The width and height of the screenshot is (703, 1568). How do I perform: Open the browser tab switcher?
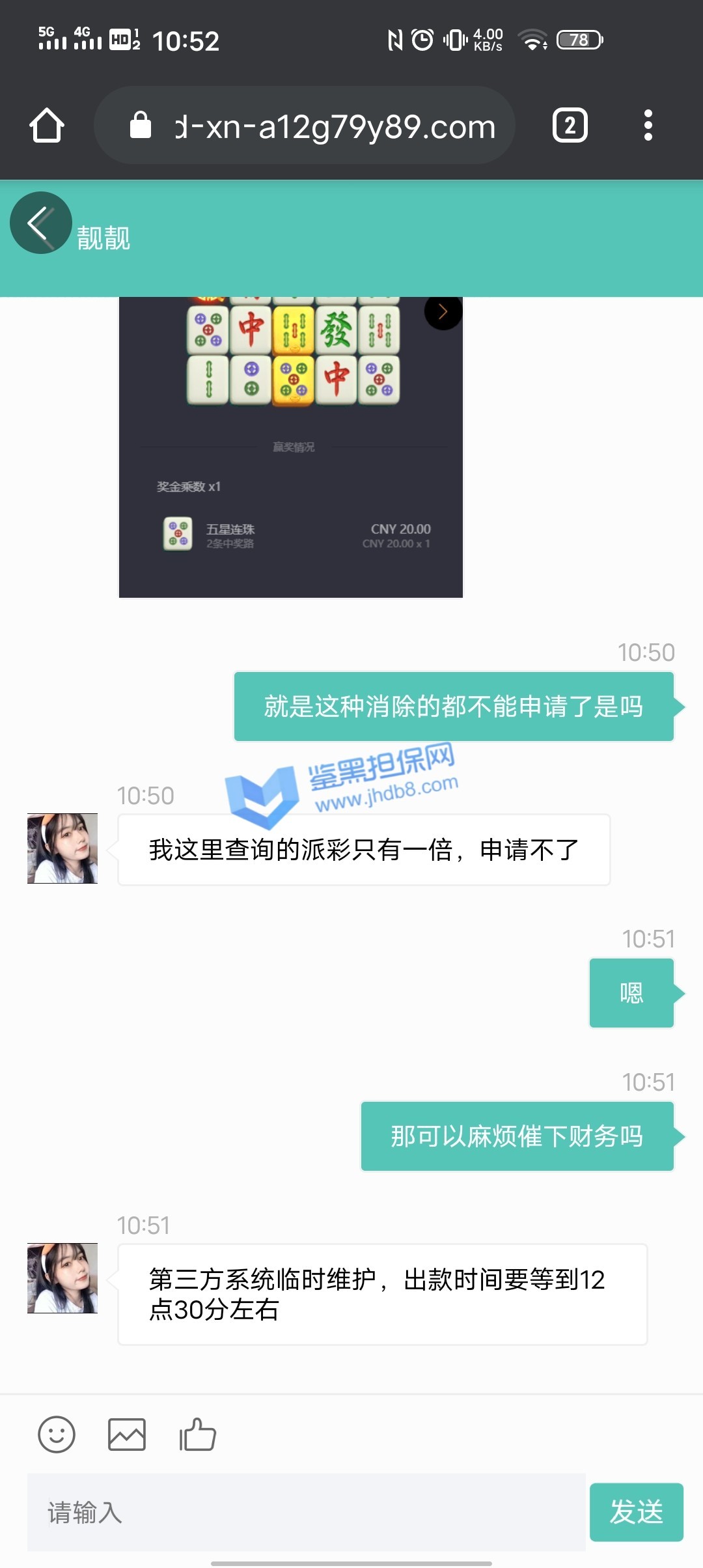(570, 125)
